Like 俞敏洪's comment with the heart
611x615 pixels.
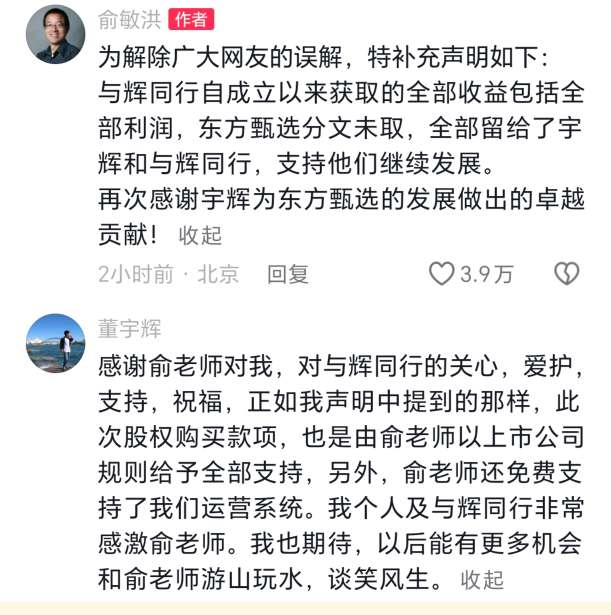point(442,273)
